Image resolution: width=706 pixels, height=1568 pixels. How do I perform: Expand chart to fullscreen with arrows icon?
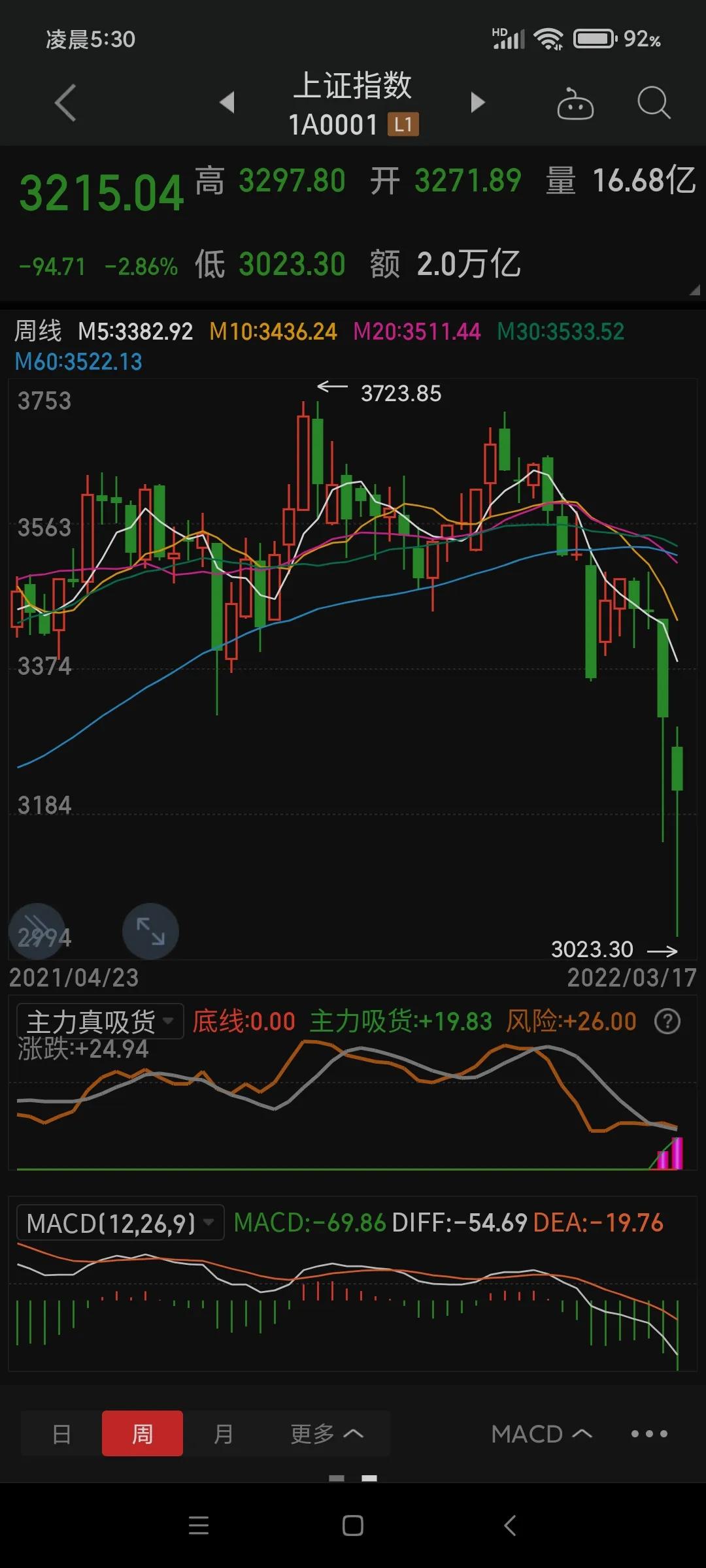[150, 930]
